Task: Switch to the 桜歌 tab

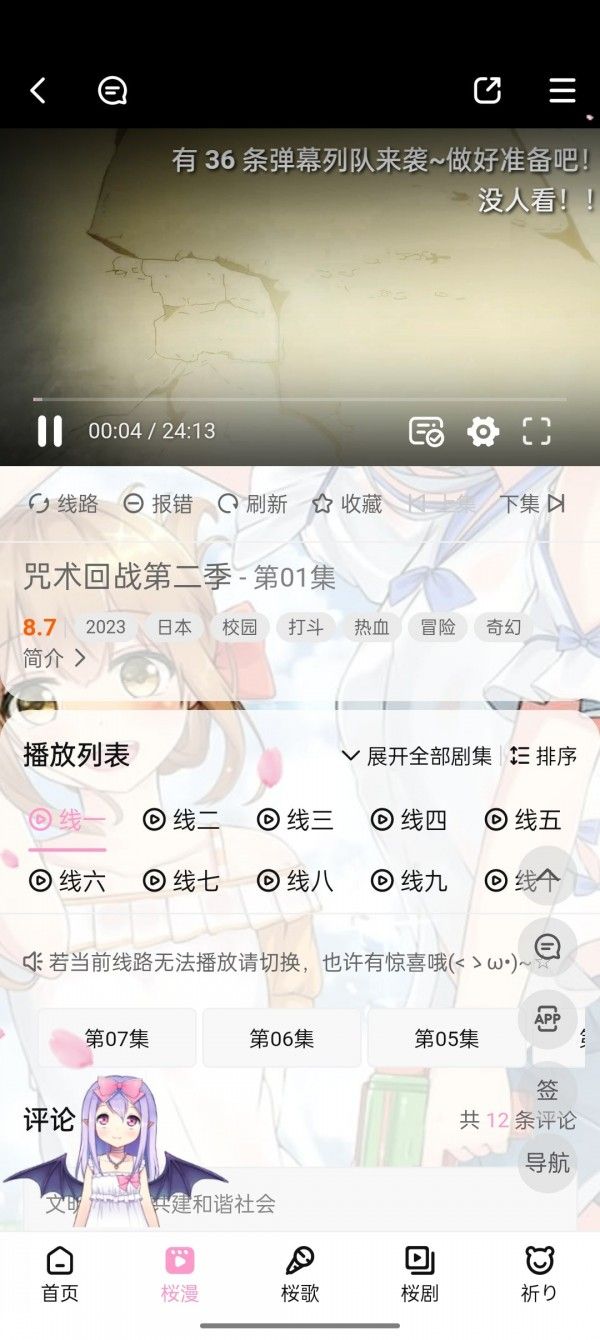Action: pos(300,1274)
